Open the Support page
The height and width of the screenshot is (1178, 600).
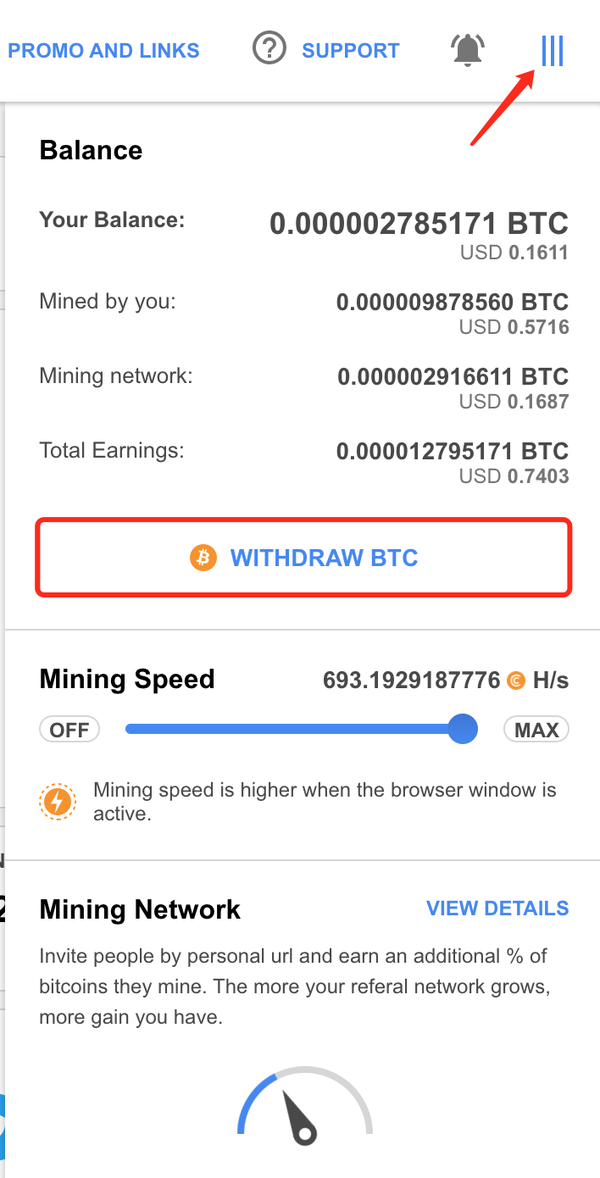pos(326,50)
